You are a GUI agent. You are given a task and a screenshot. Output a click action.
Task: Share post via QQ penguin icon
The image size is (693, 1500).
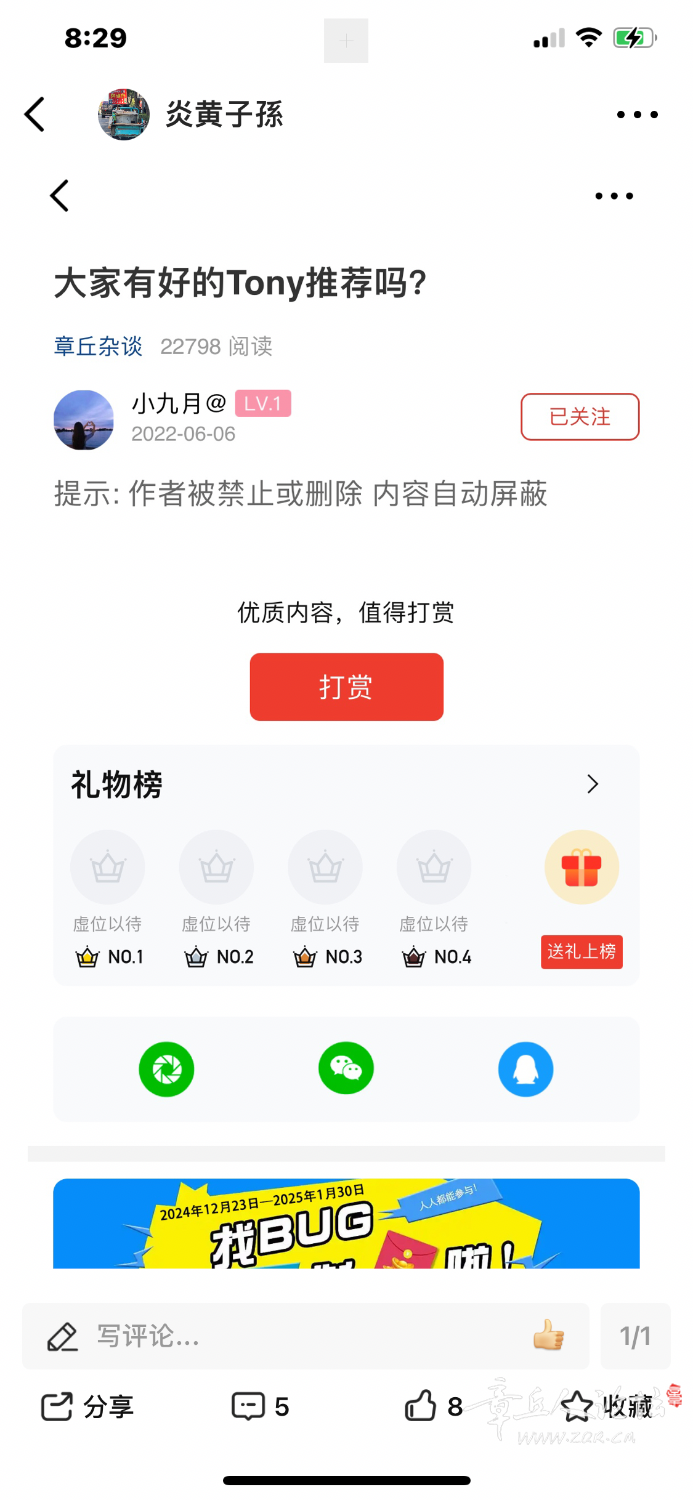pos(525,1069)
